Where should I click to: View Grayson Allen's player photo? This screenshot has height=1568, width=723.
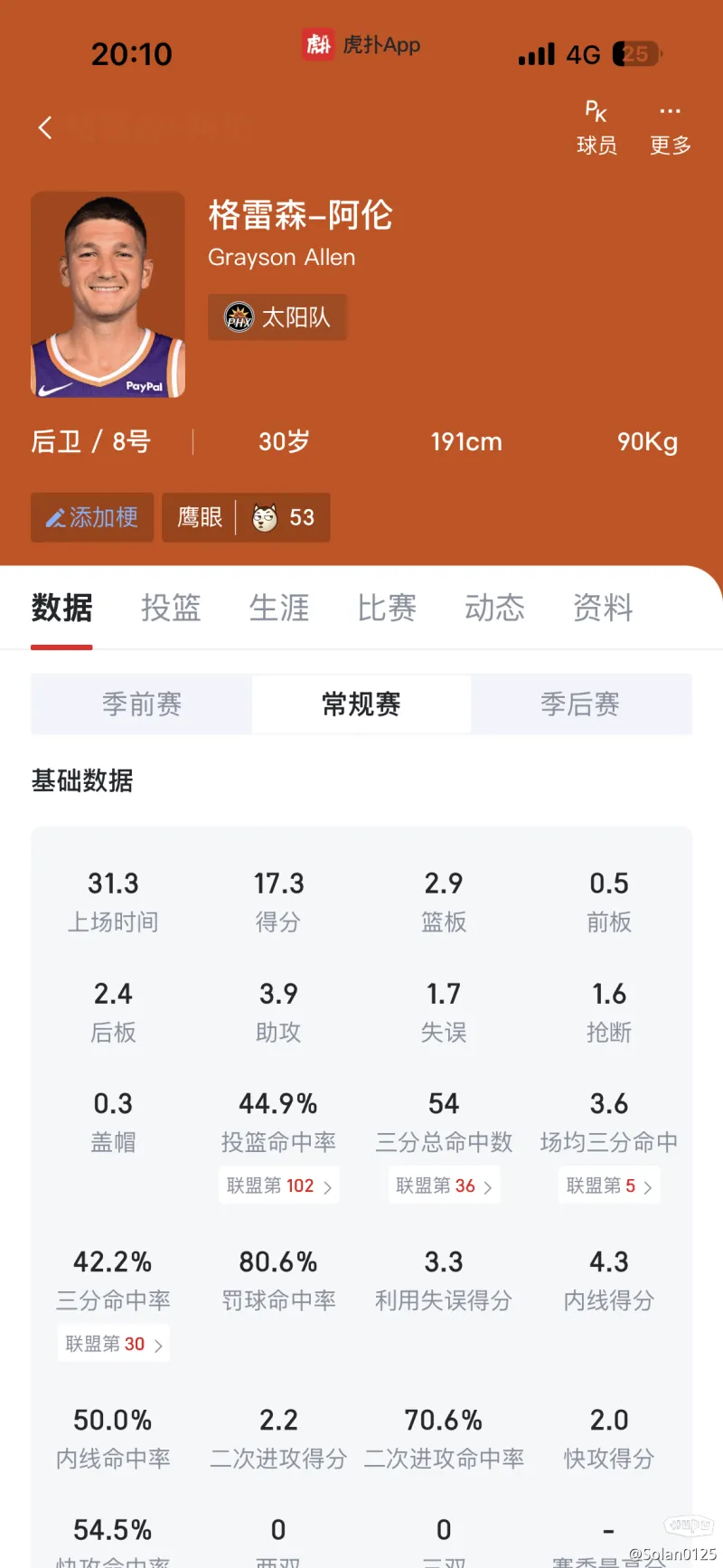[x=108, y=295]
